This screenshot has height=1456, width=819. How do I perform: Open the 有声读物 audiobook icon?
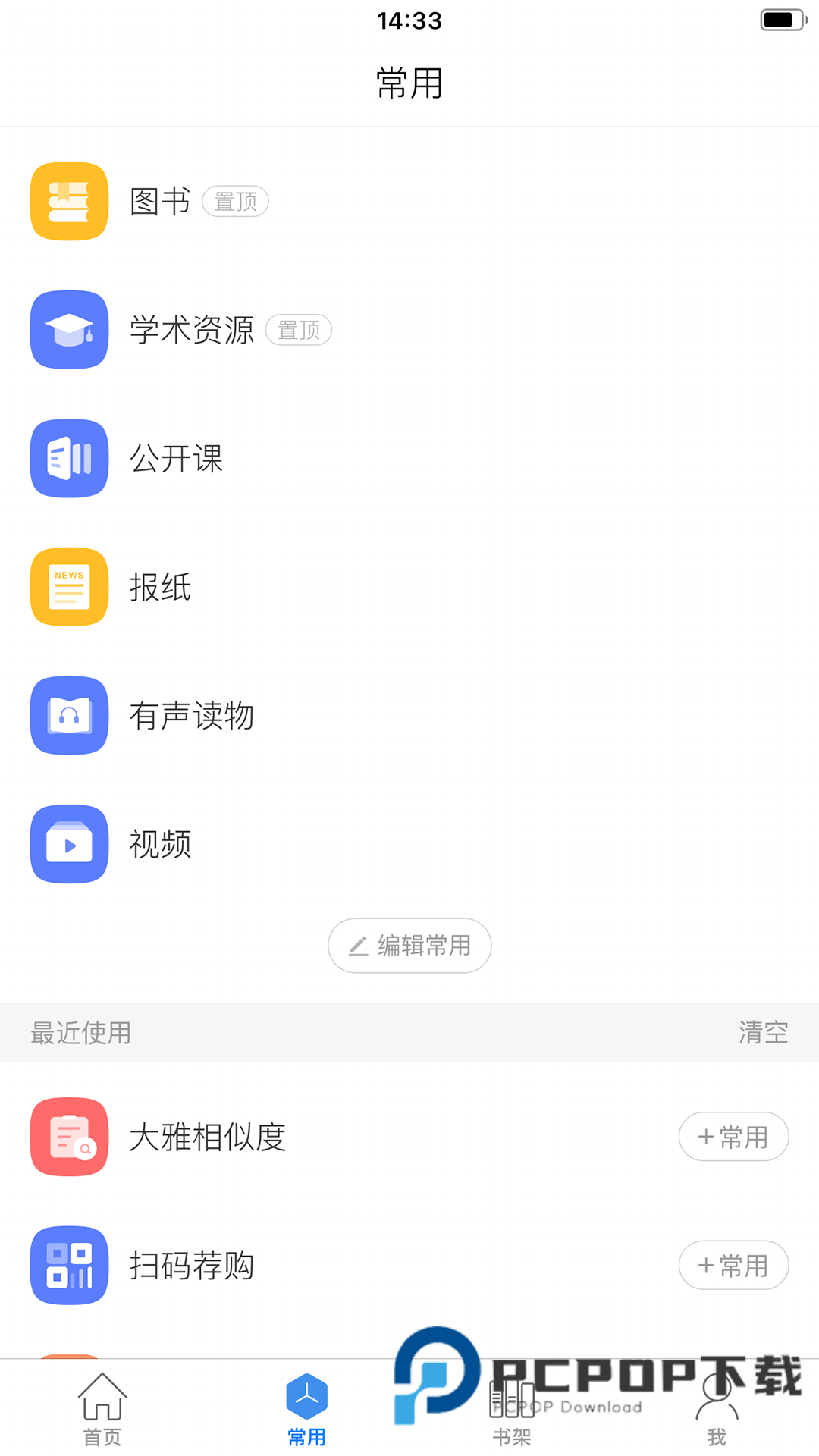tap(68, 716)
